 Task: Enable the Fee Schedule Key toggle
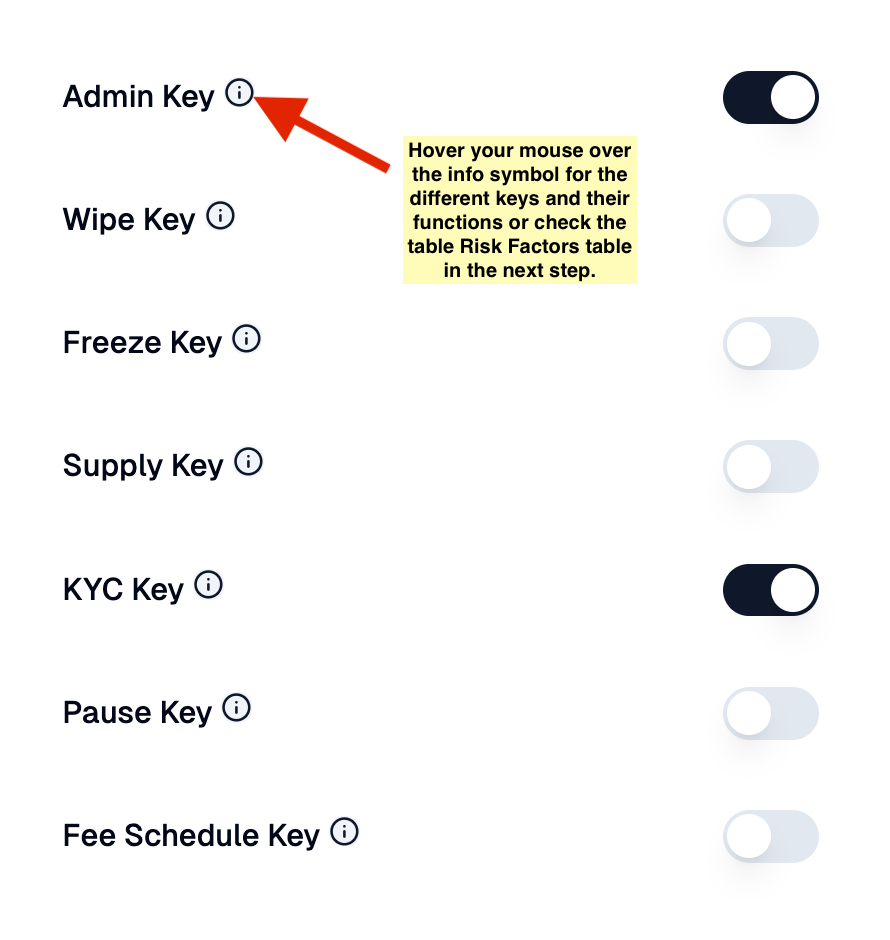tap(770, 836)
